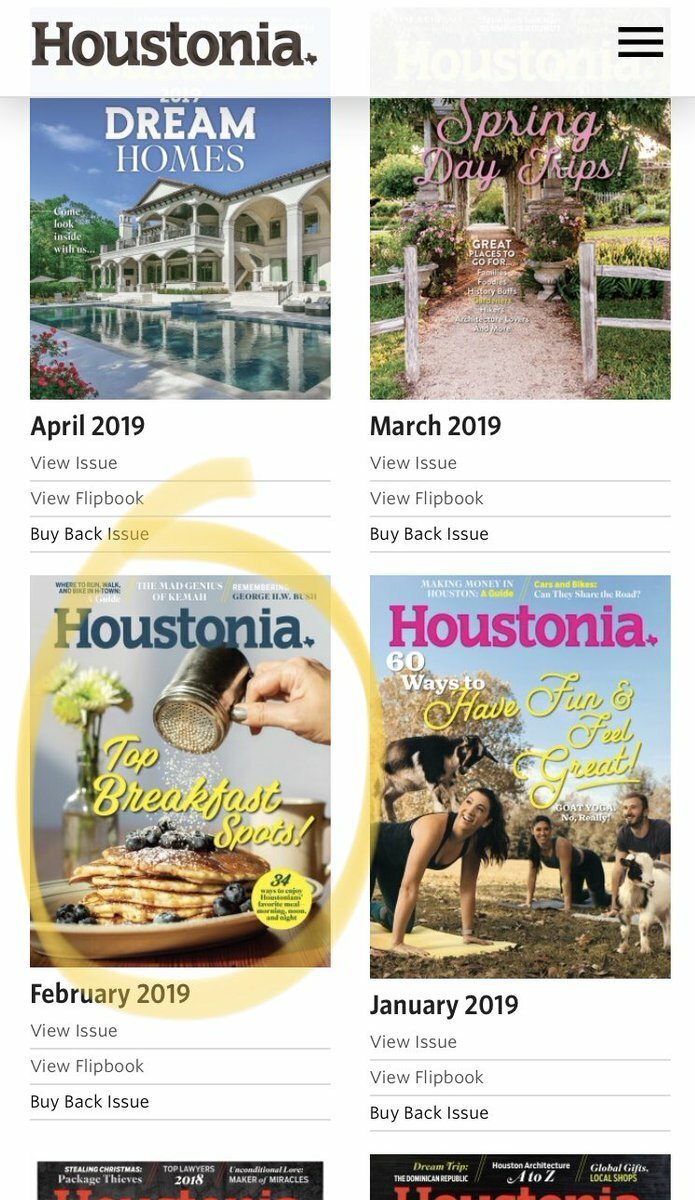
Task: Tap the Houstonia logo to go home
Action: [x=174, y=44]
